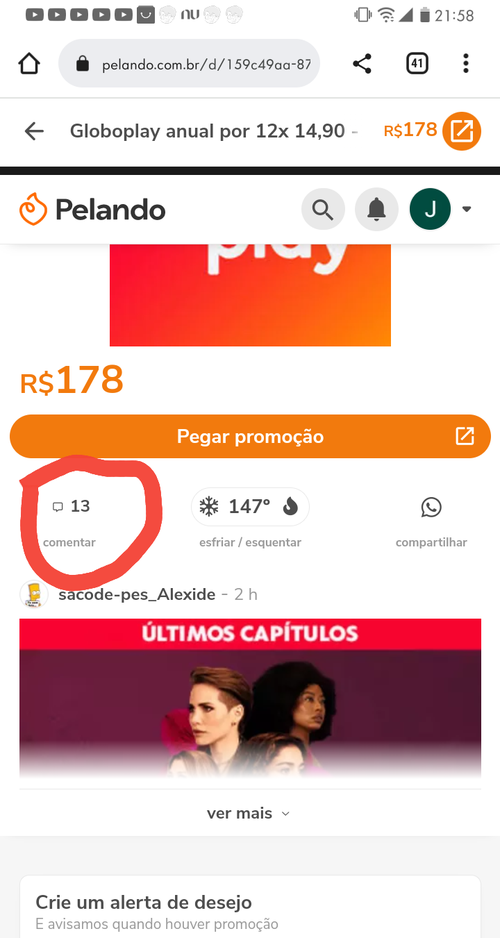The width and height of the screenshot is (500, 938).
Task: Open Pelando search
Action: click(323, 209)
